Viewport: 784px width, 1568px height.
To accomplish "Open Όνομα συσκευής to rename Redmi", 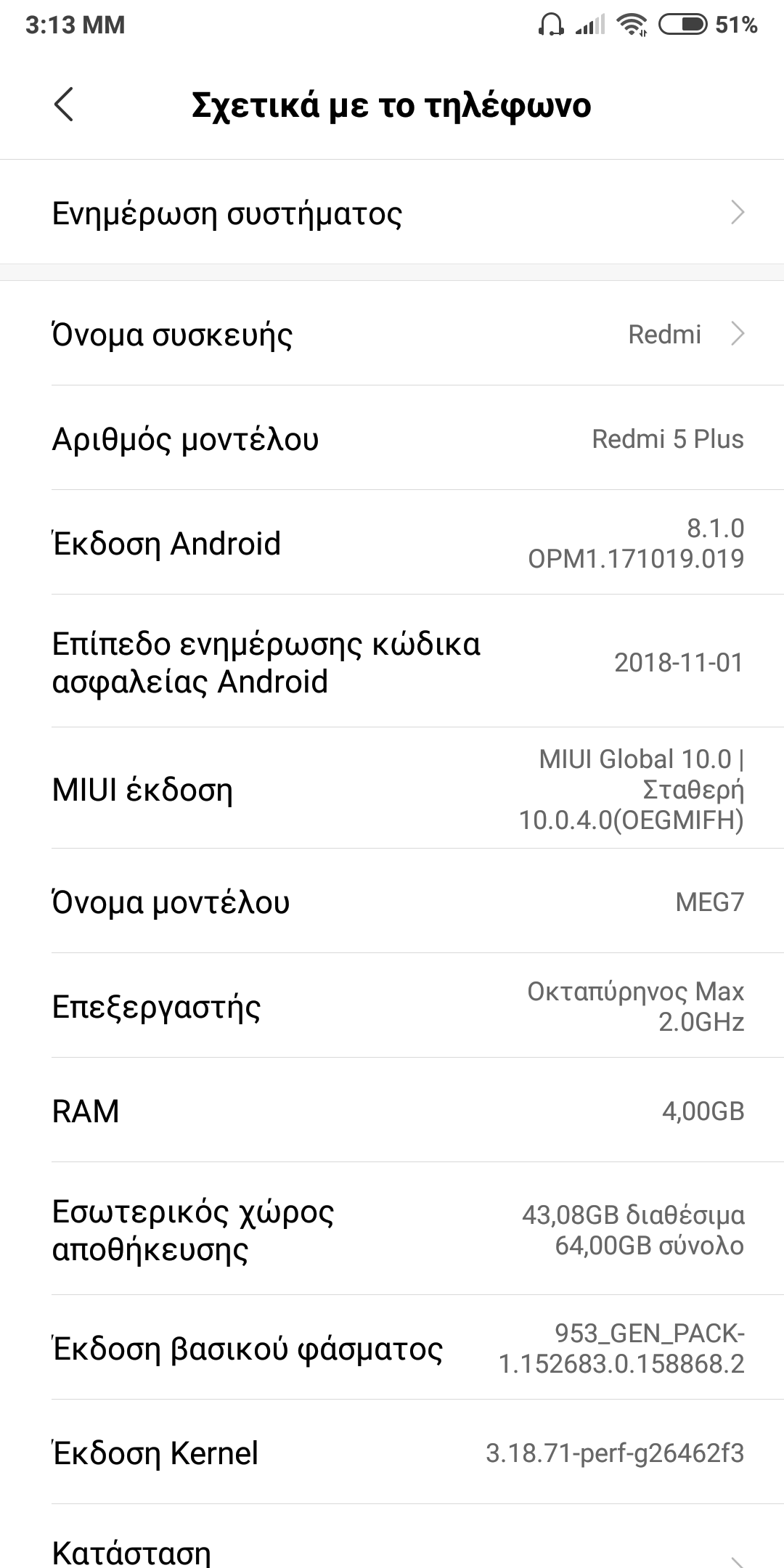I will coord(392,335).
